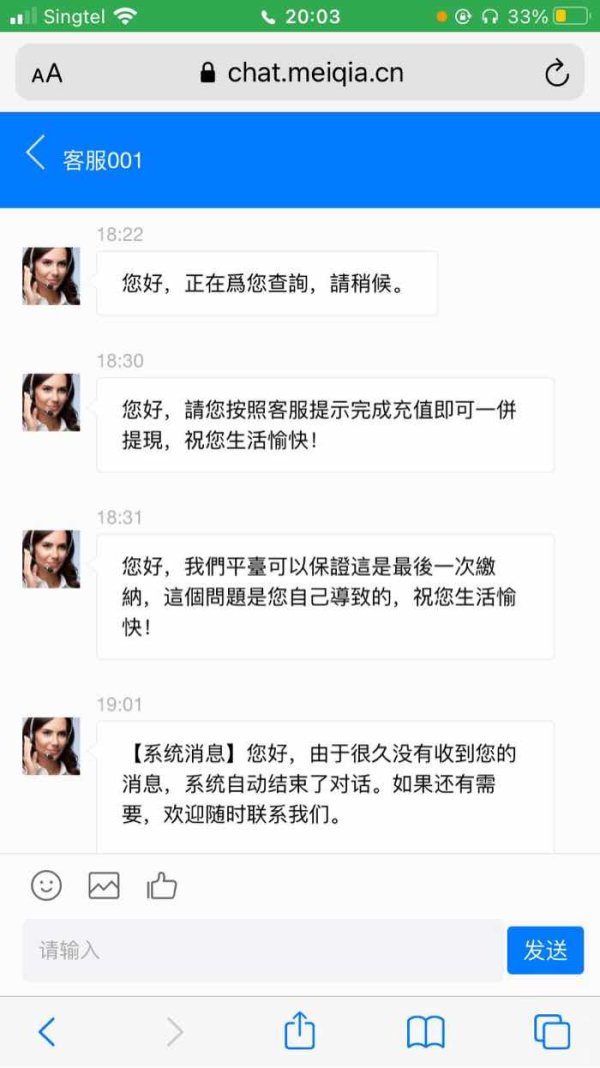Tap the 发送 send button

pos(545,950)
